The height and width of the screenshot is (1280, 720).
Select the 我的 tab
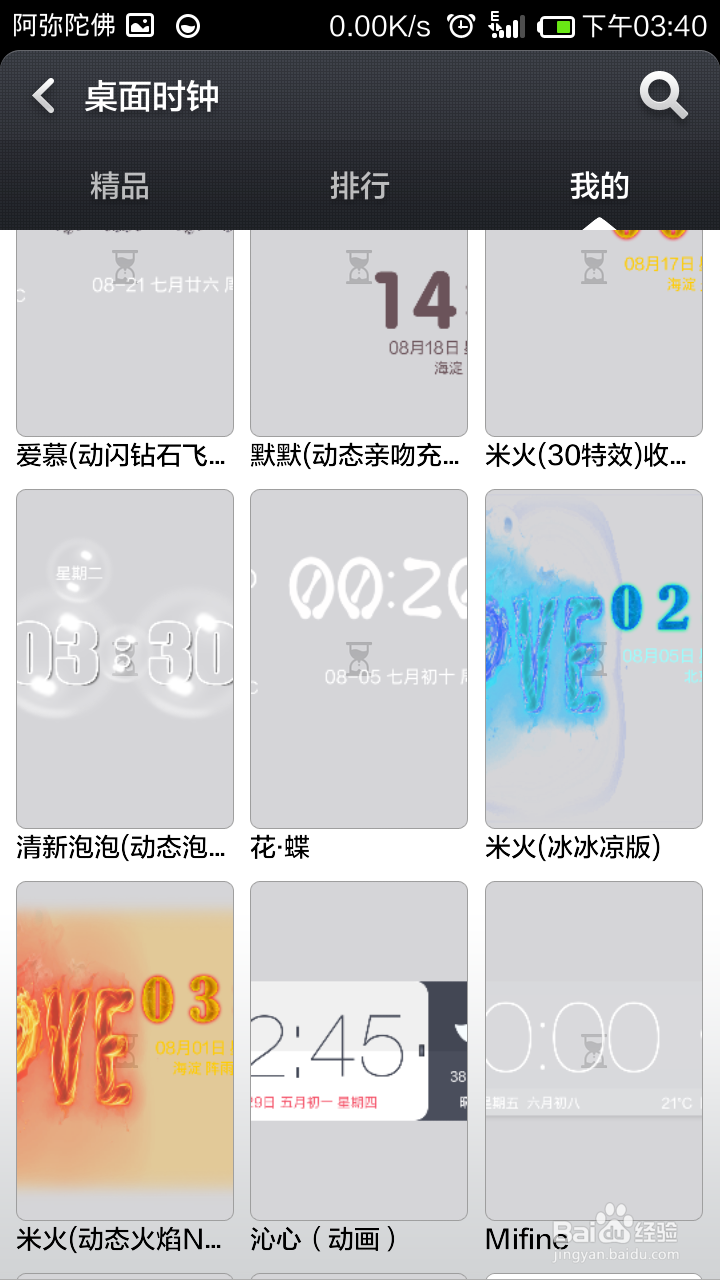599,185
